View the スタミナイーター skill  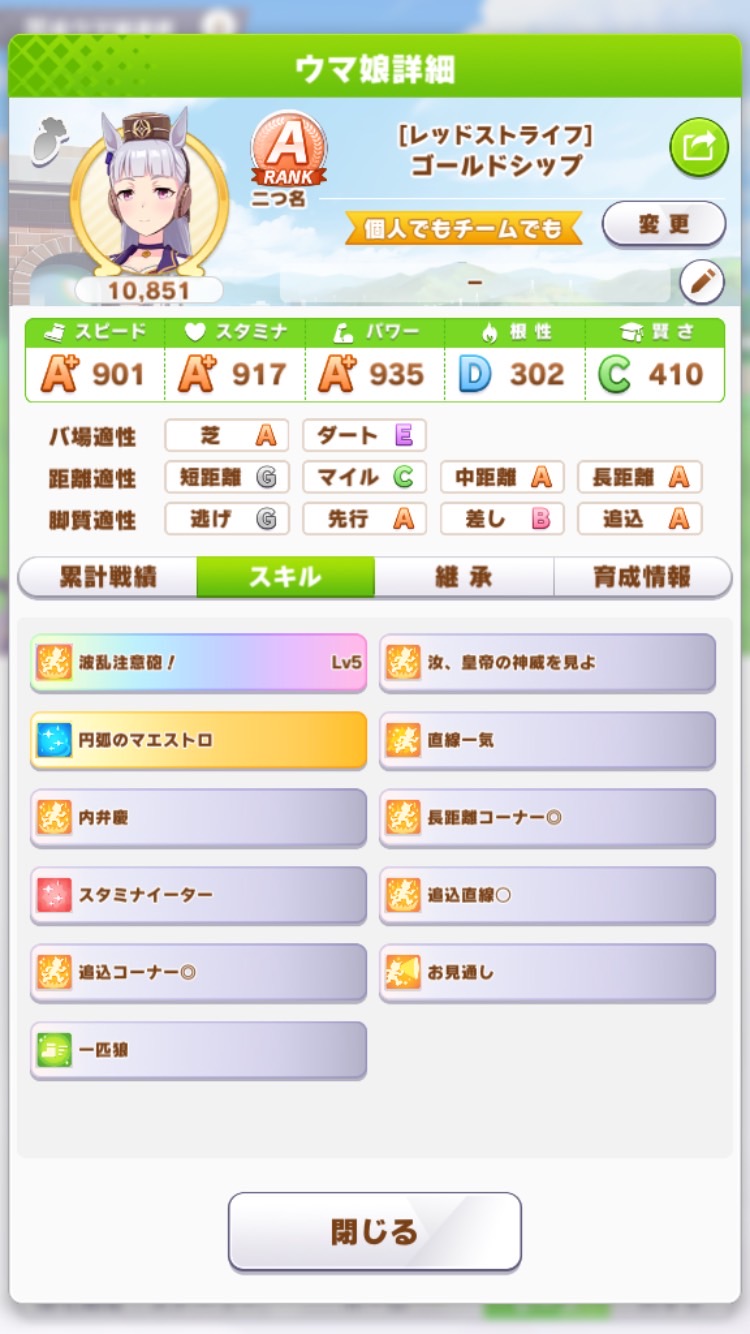(199, 895)
